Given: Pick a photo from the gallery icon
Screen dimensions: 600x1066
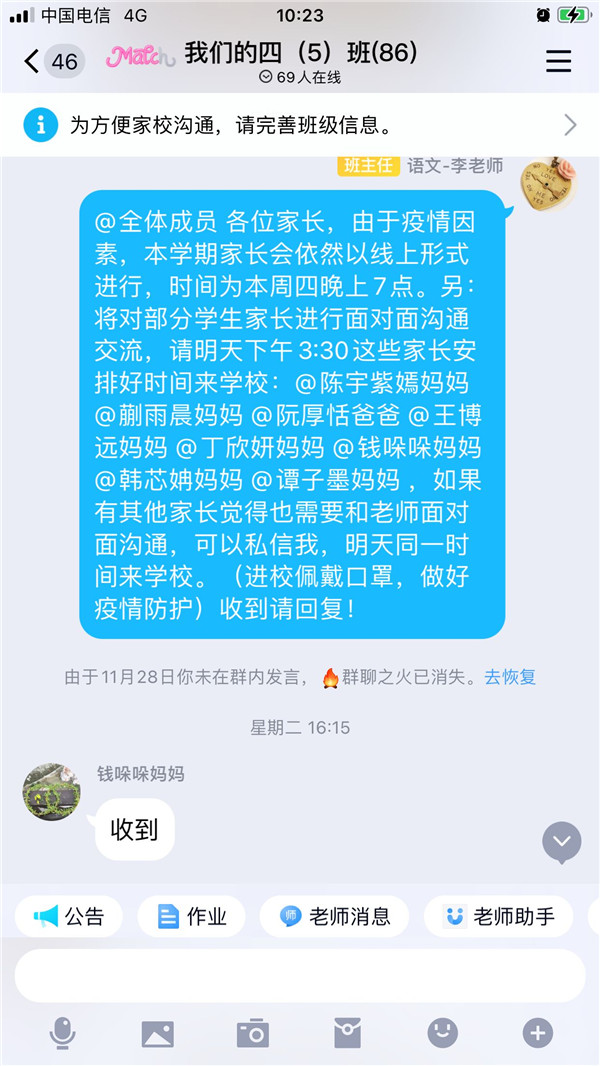Looking at the screenshot, I should tap(157, 1033).
